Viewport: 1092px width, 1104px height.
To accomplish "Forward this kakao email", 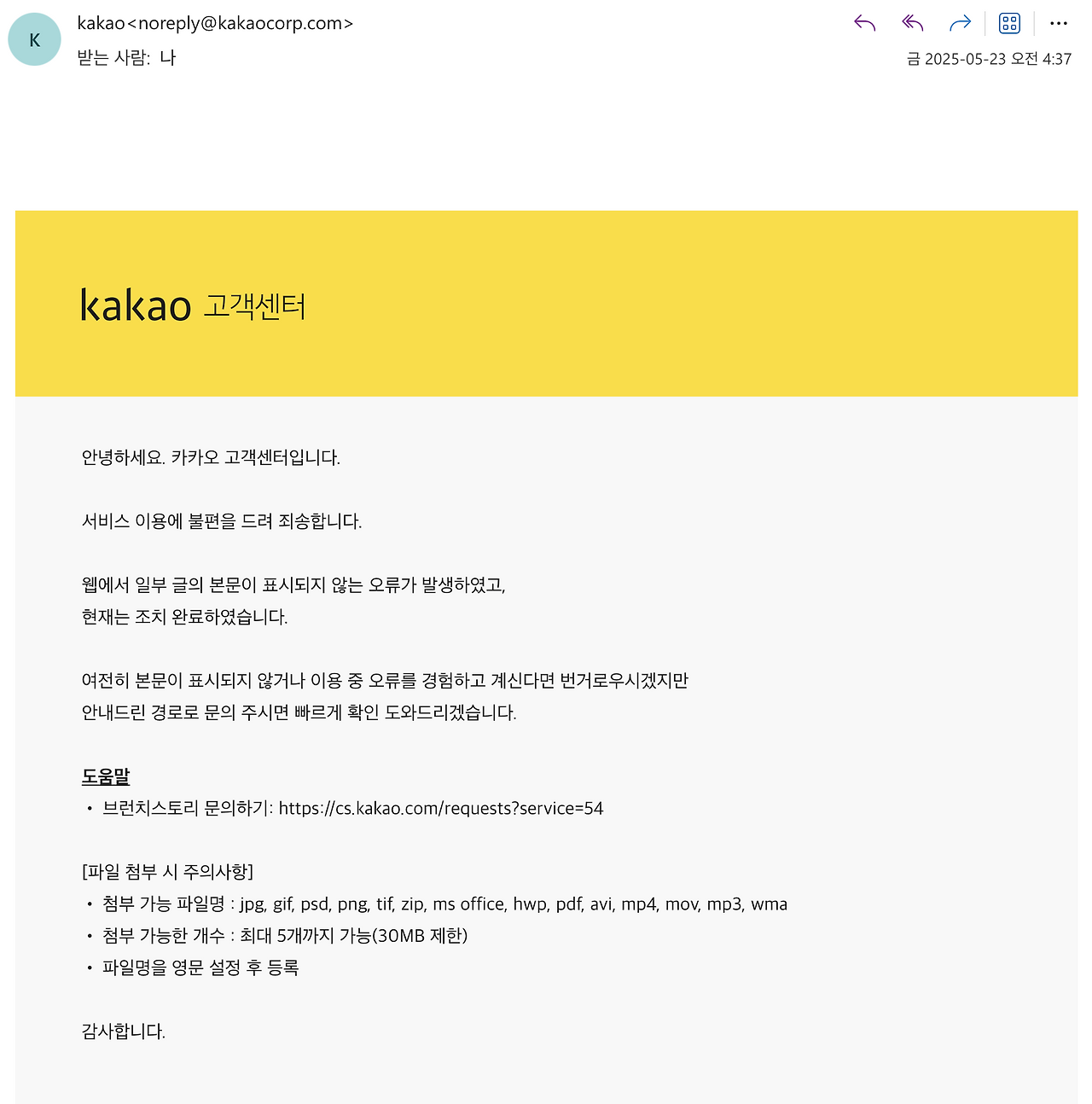I will point(960,23).
